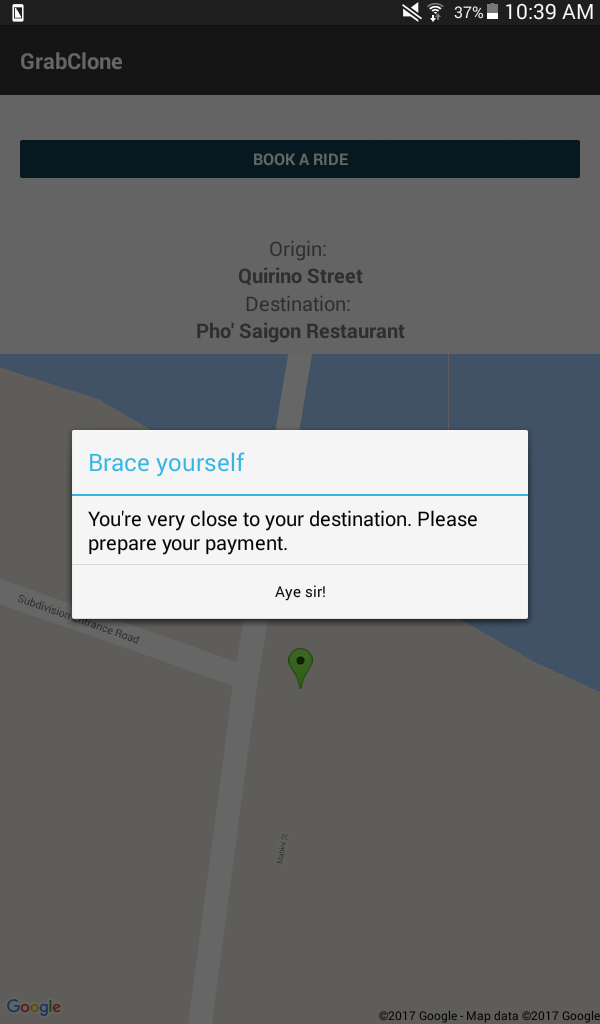Image resolution: width=600 pixels, height=1024 pixels.
Task: Confirm the dialog with Aye sir!
Action: [x=300, y=592]
